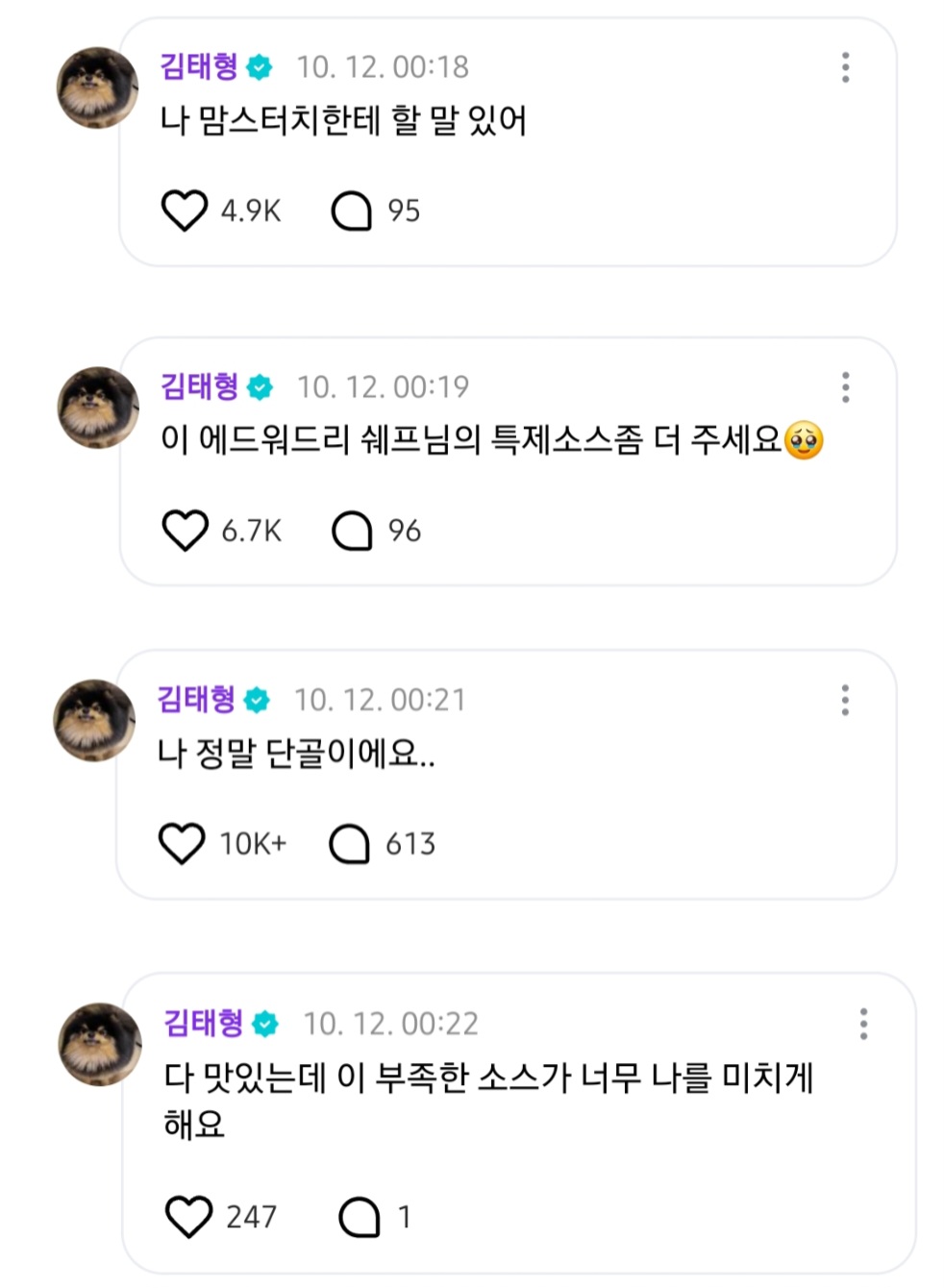This screenshot has height=1288, width=944.
Task: Open 김태형's profile picture on the 00:18 post
Action: [97, 87]
